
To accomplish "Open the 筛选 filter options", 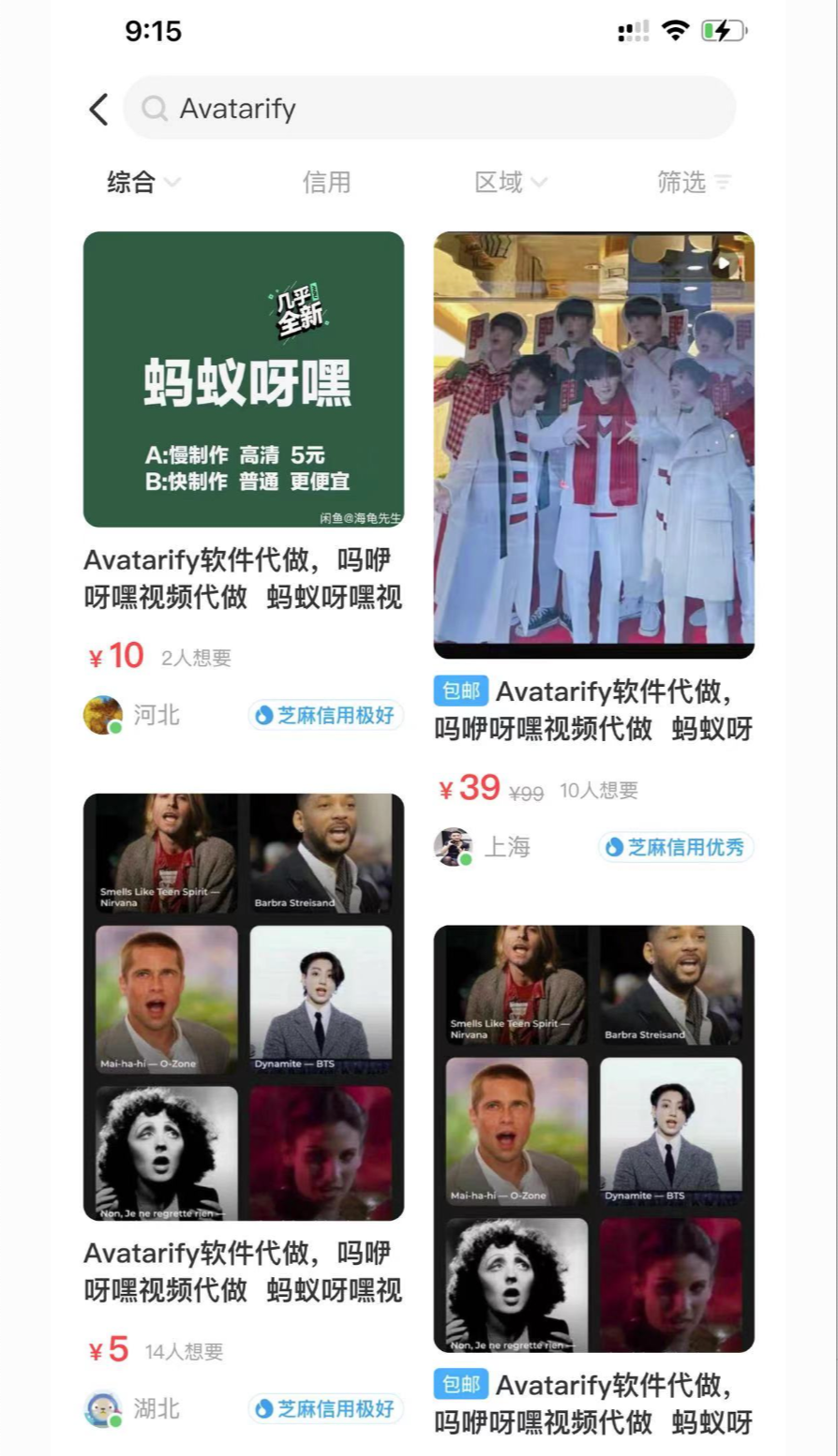I will coord(694,182).
